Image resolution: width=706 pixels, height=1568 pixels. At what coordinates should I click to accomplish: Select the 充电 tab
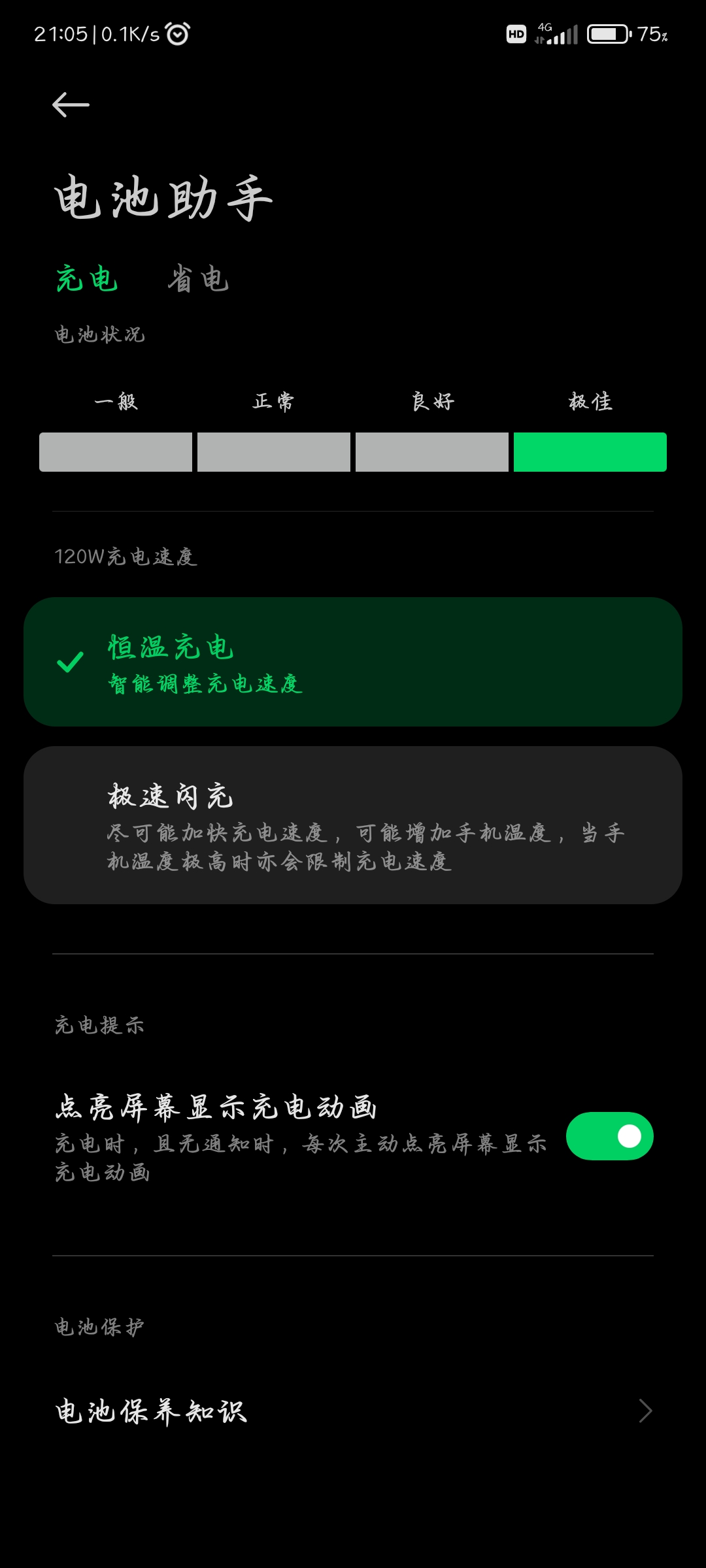[86, 279]
